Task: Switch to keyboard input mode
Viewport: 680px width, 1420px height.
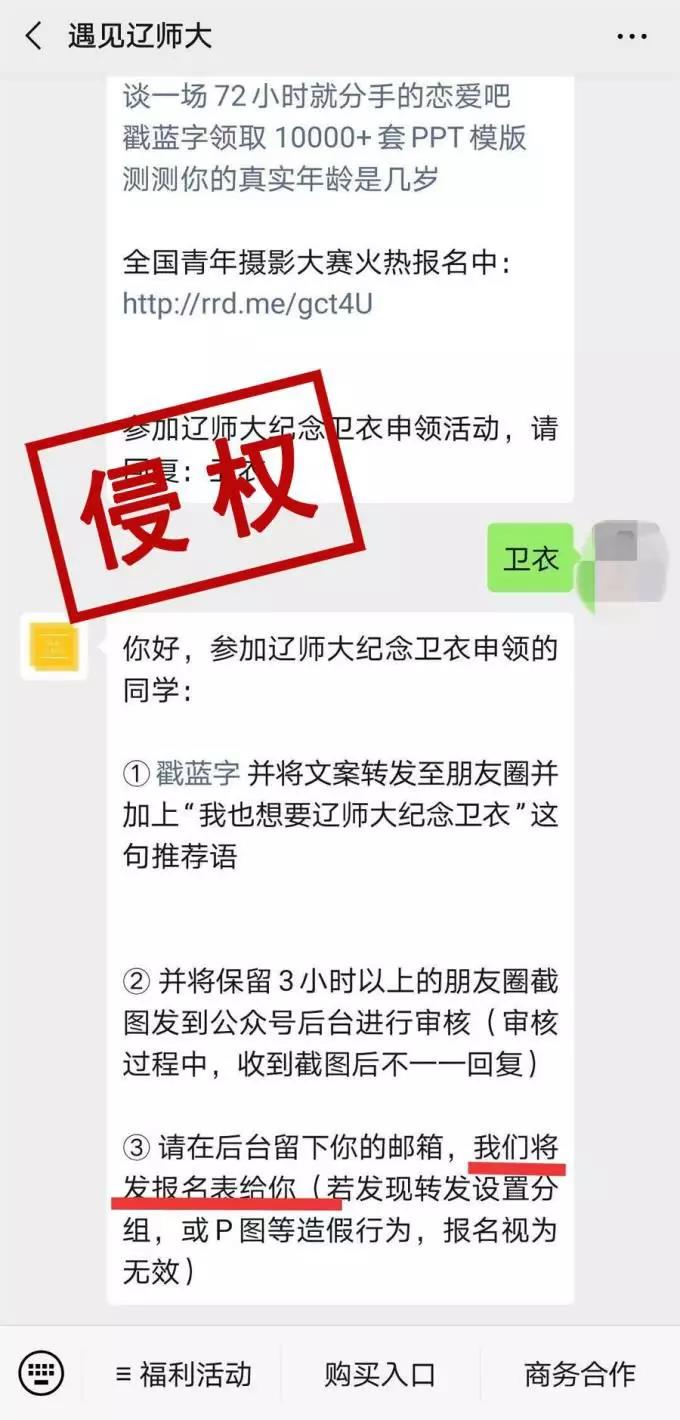Action: (40, 1372)
